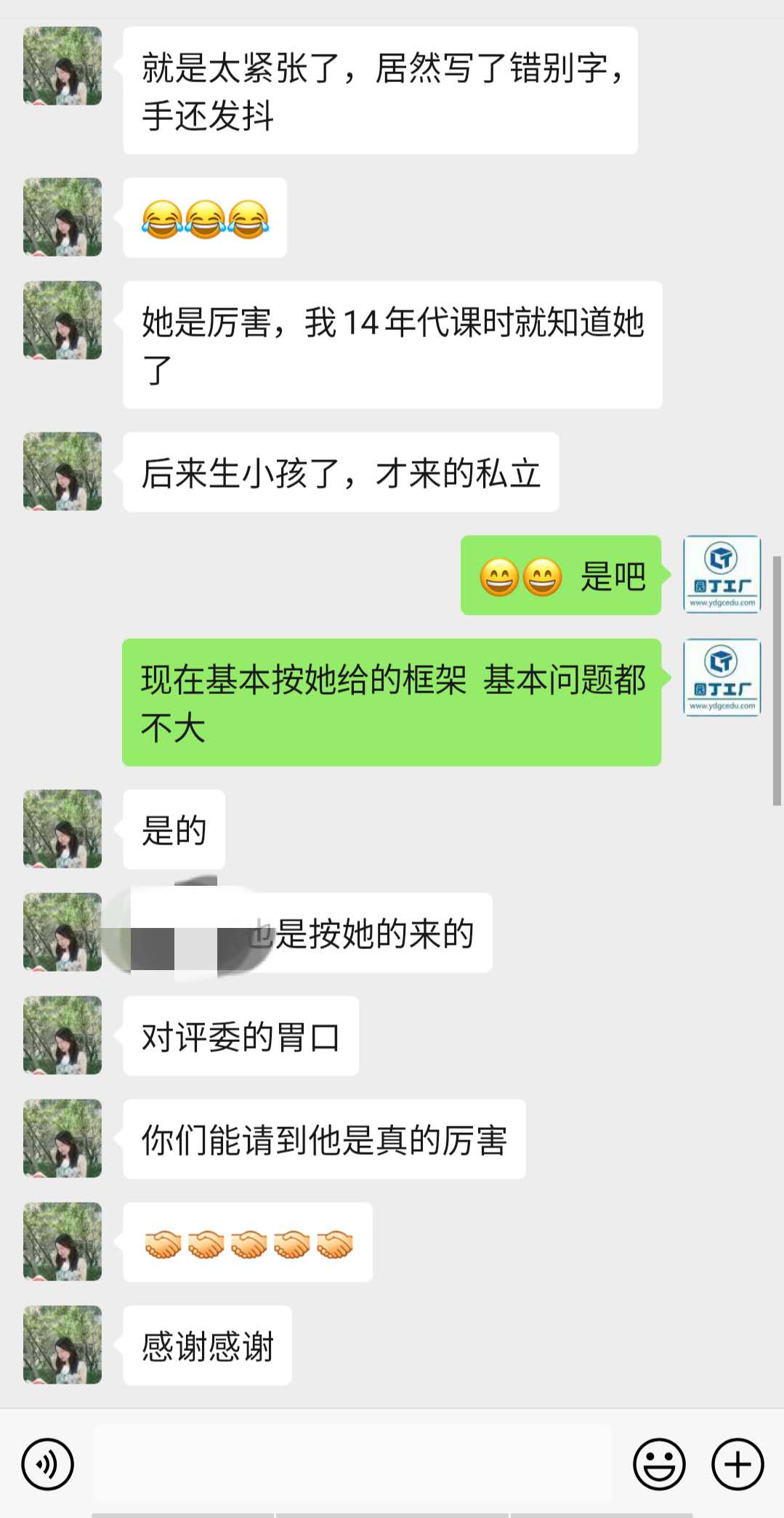The image size is (784, 1518).
Task: Switch to voice message input
Action: [x=47, y=1464]
